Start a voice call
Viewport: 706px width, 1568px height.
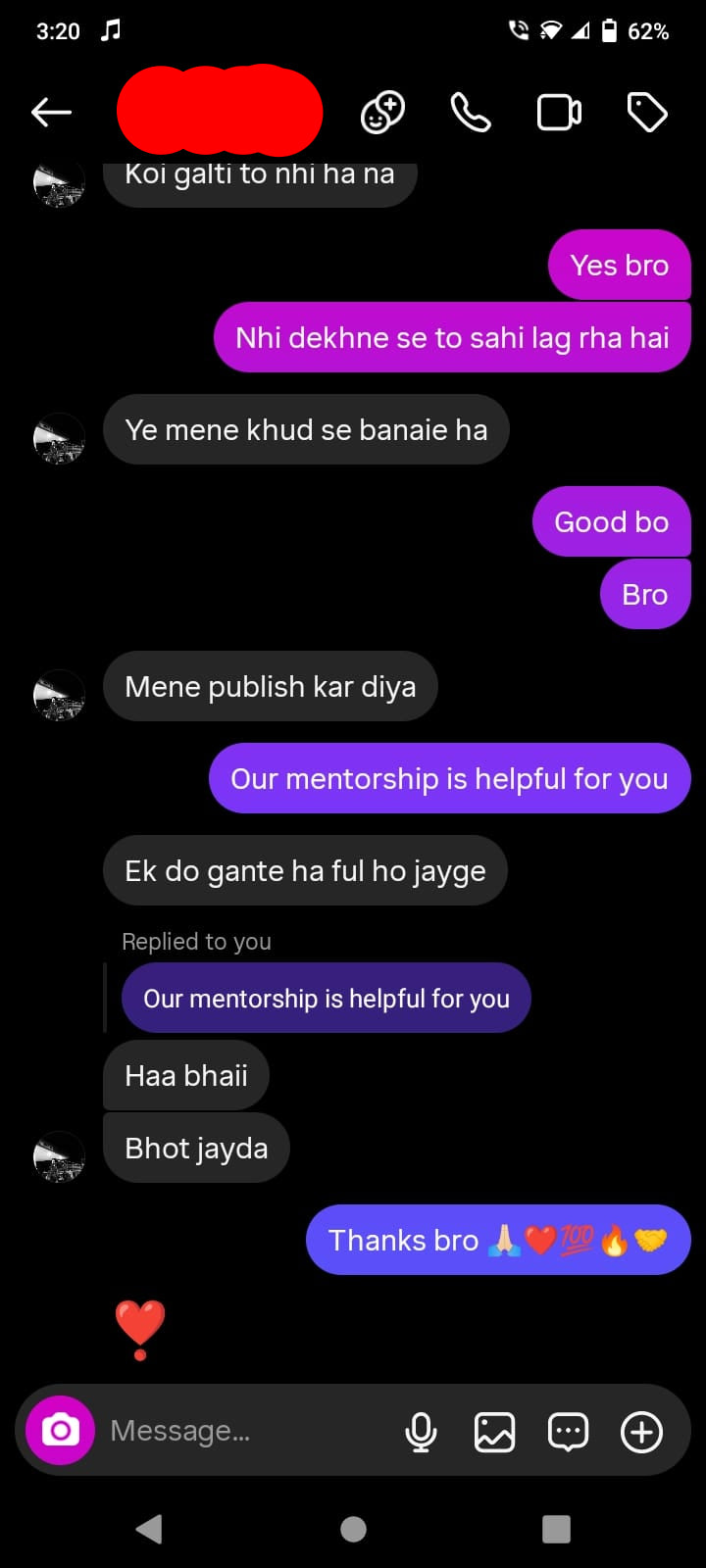coord(471,113)
